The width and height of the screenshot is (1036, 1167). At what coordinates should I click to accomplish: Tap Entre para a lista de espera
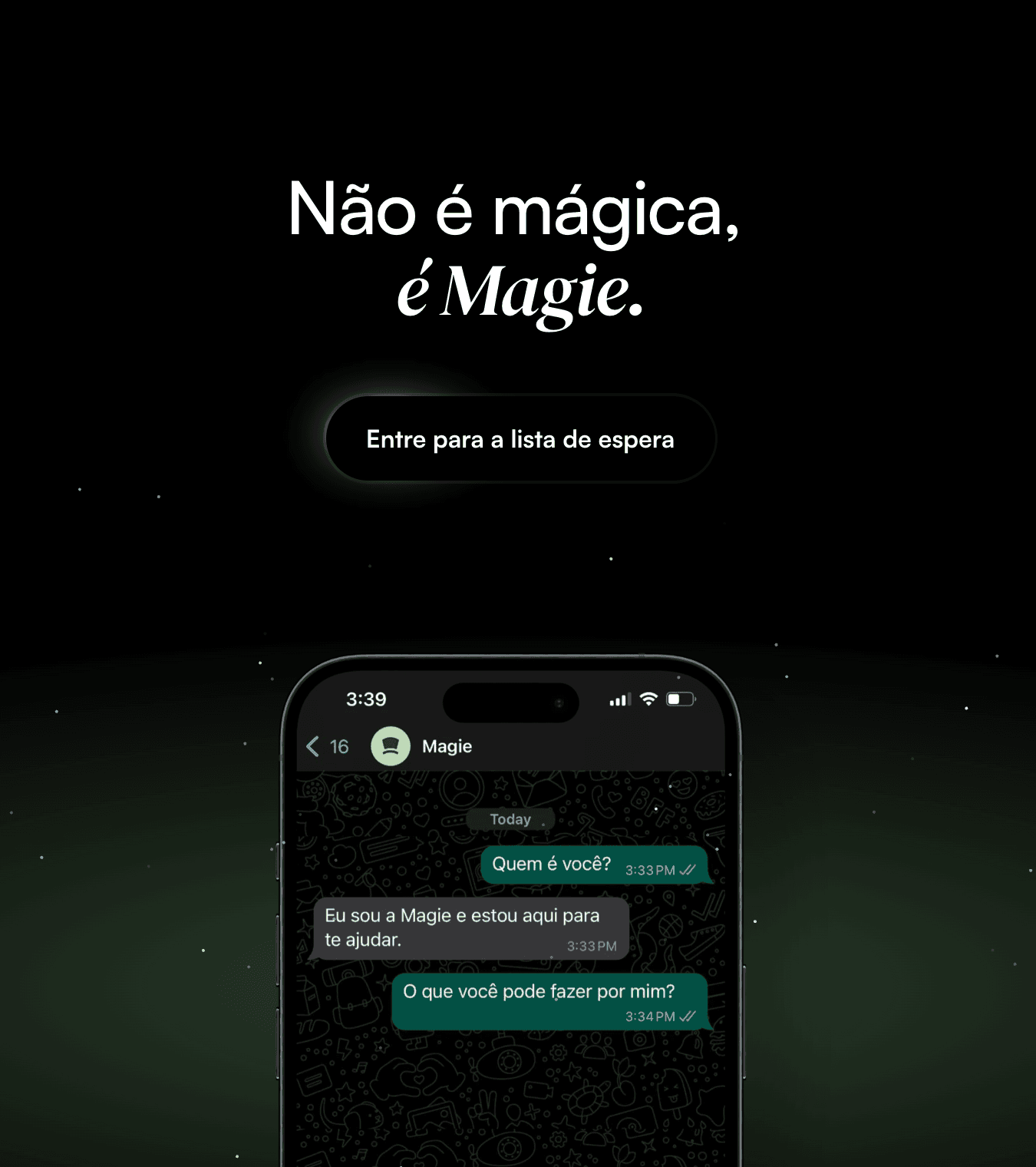click(x=520, y=439)
